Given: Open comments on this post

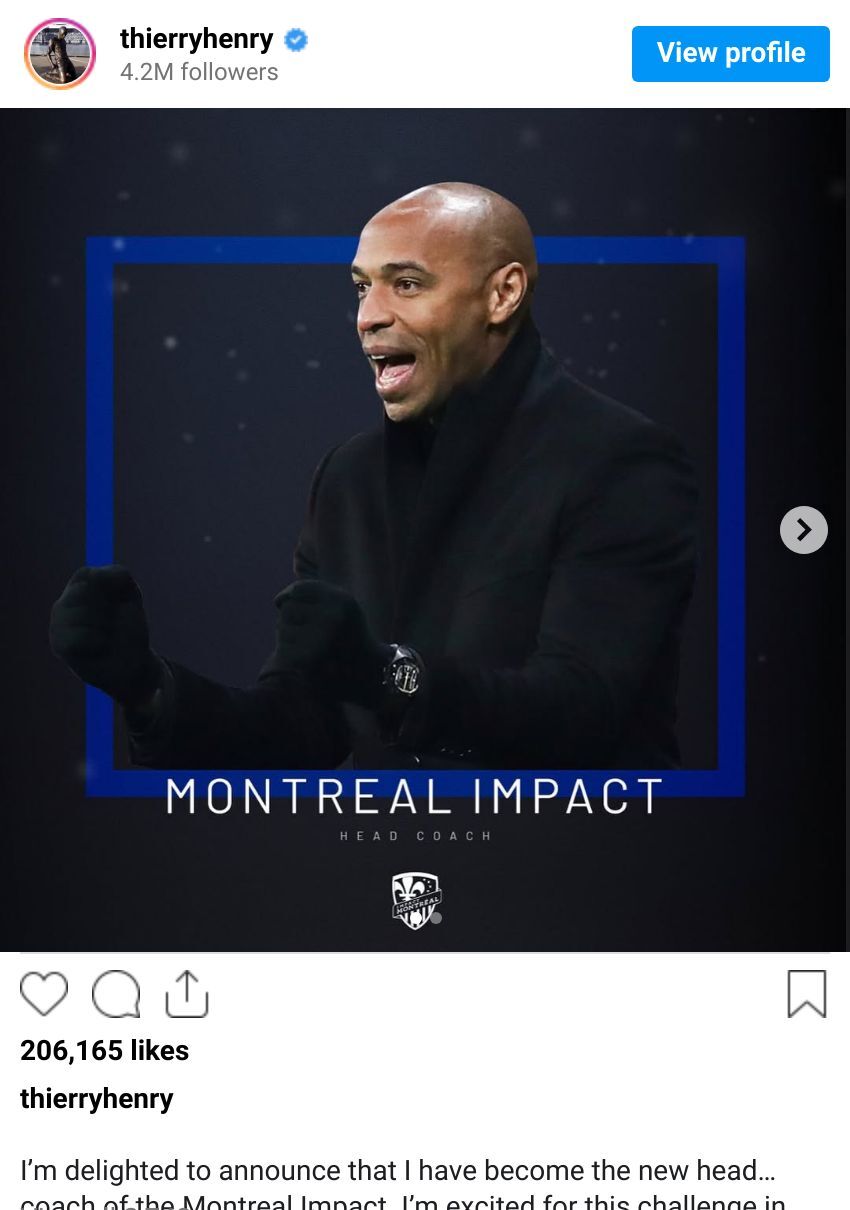Looking at the screenshot, I should (116, 994).
